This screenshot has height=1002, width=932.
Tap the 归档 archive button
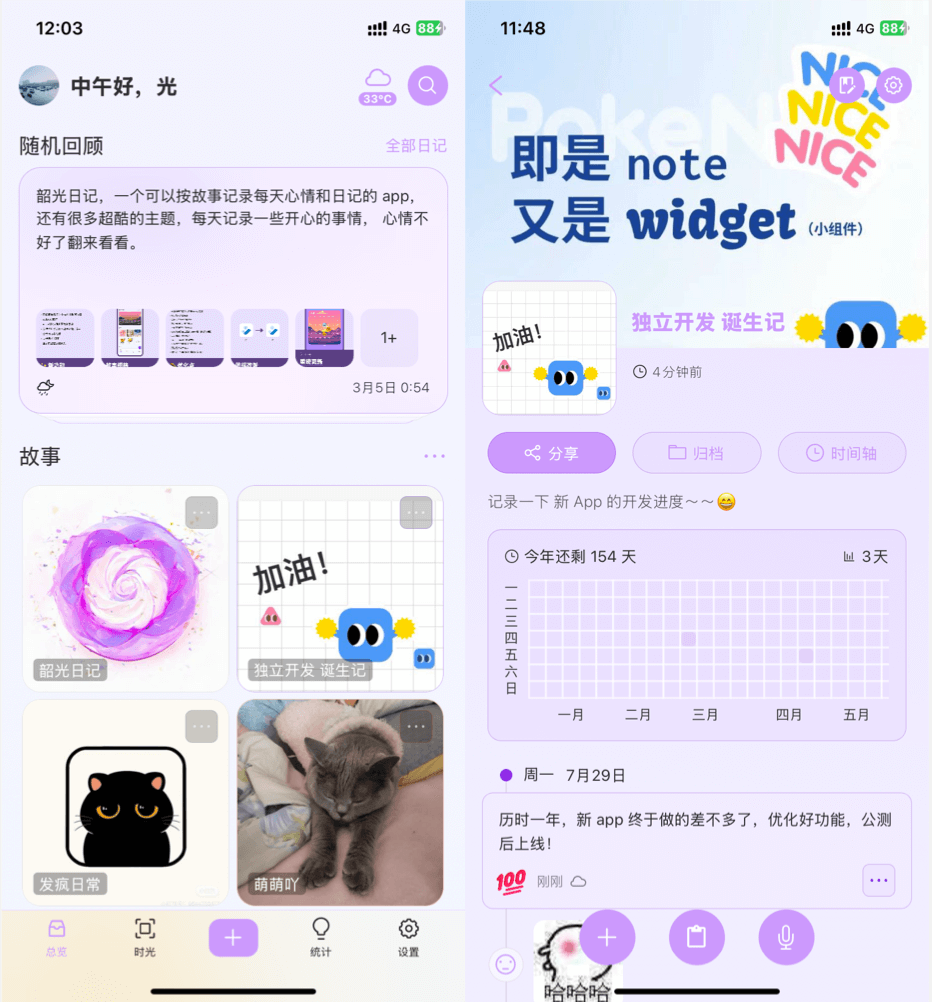(696, 453)
